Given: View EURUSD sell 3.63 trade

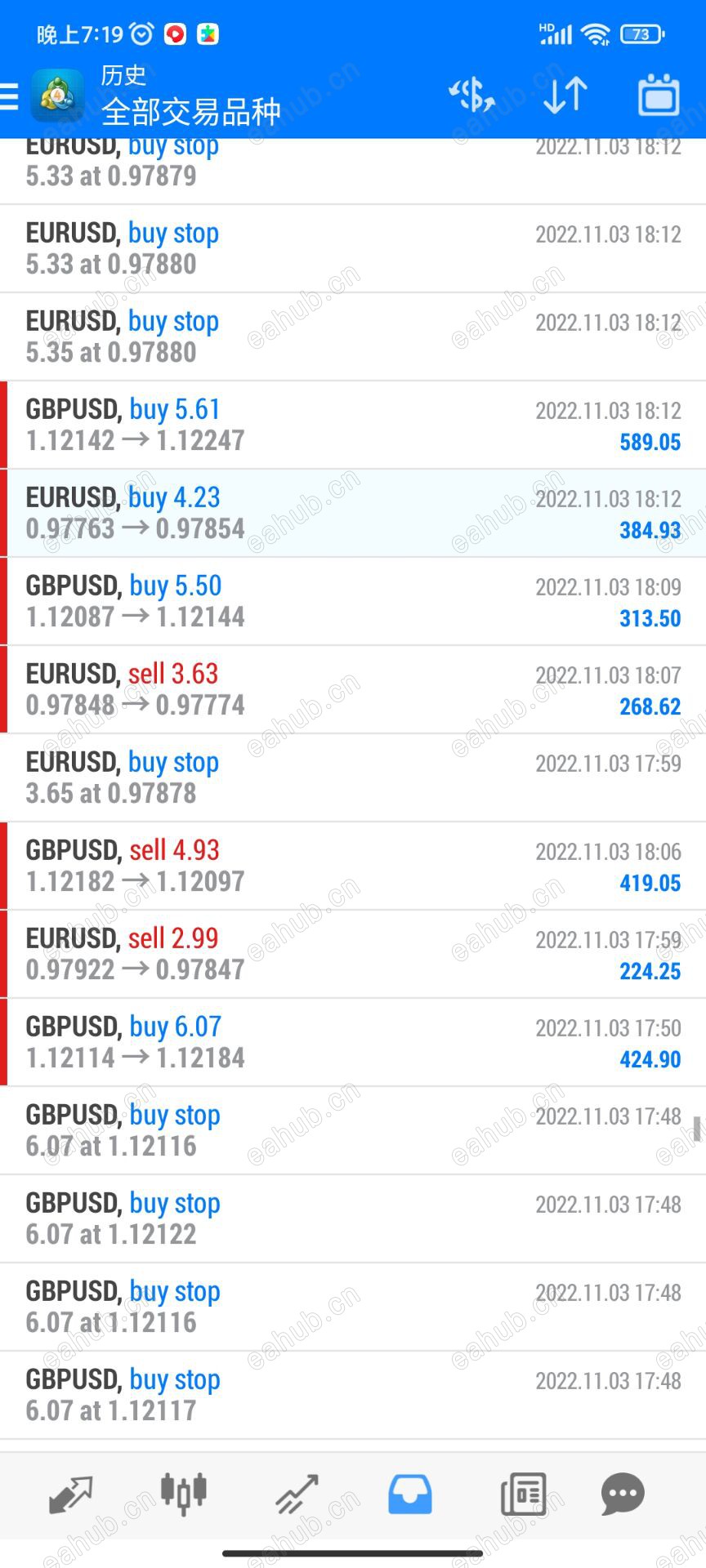Looking at the screenshot, I should pyautogui.click(x=353, y=689).
